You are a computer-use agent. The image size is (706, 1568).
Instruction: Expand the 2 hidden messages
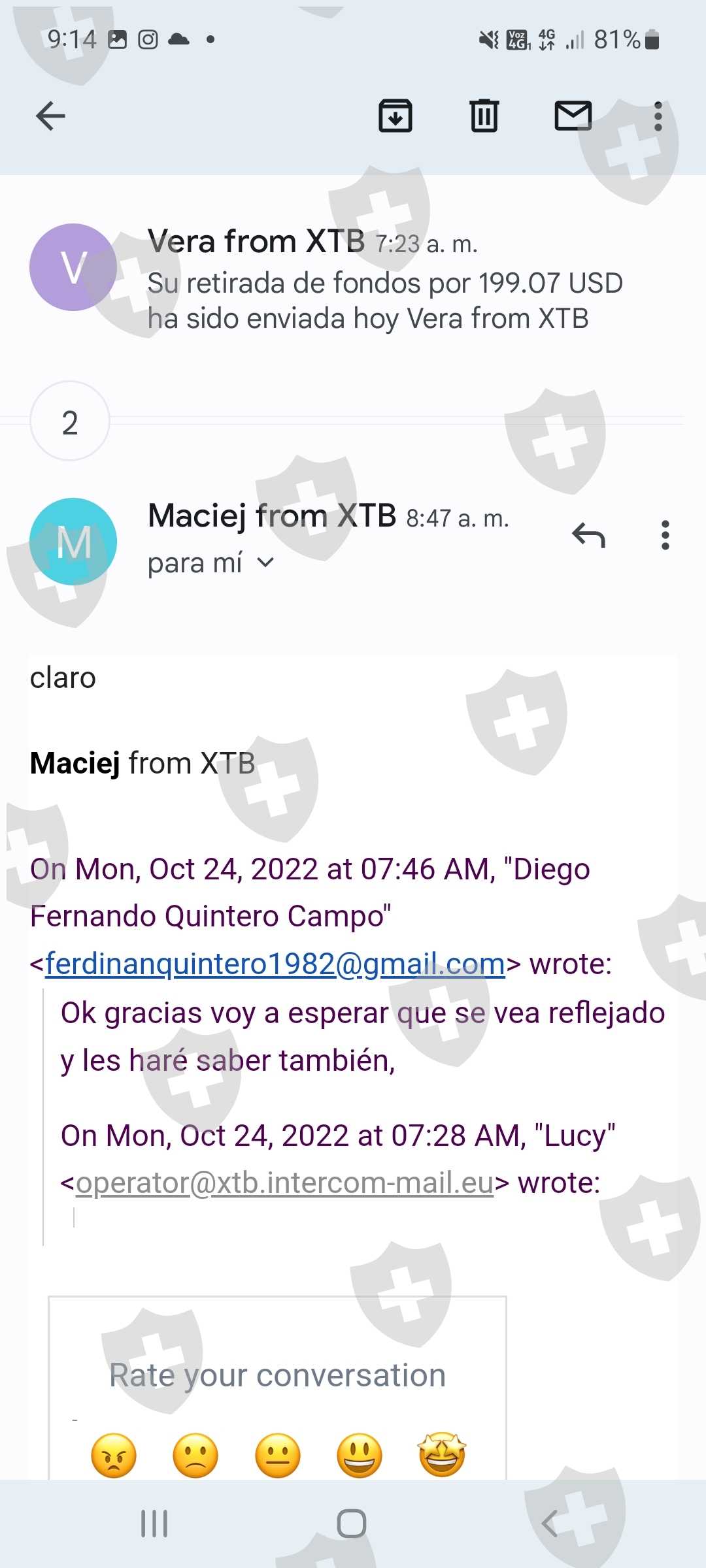pyautogui.click(x=70, y=421)
